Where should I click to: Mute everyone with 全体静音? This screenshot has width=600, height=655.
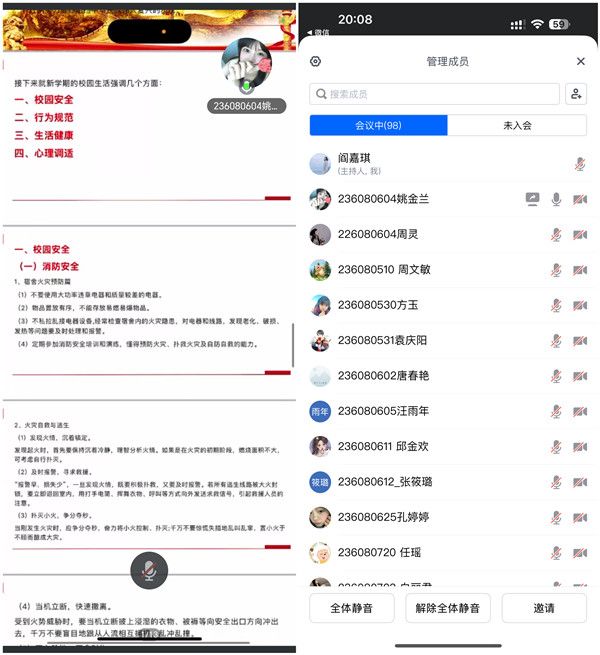[x=351, y=607]
